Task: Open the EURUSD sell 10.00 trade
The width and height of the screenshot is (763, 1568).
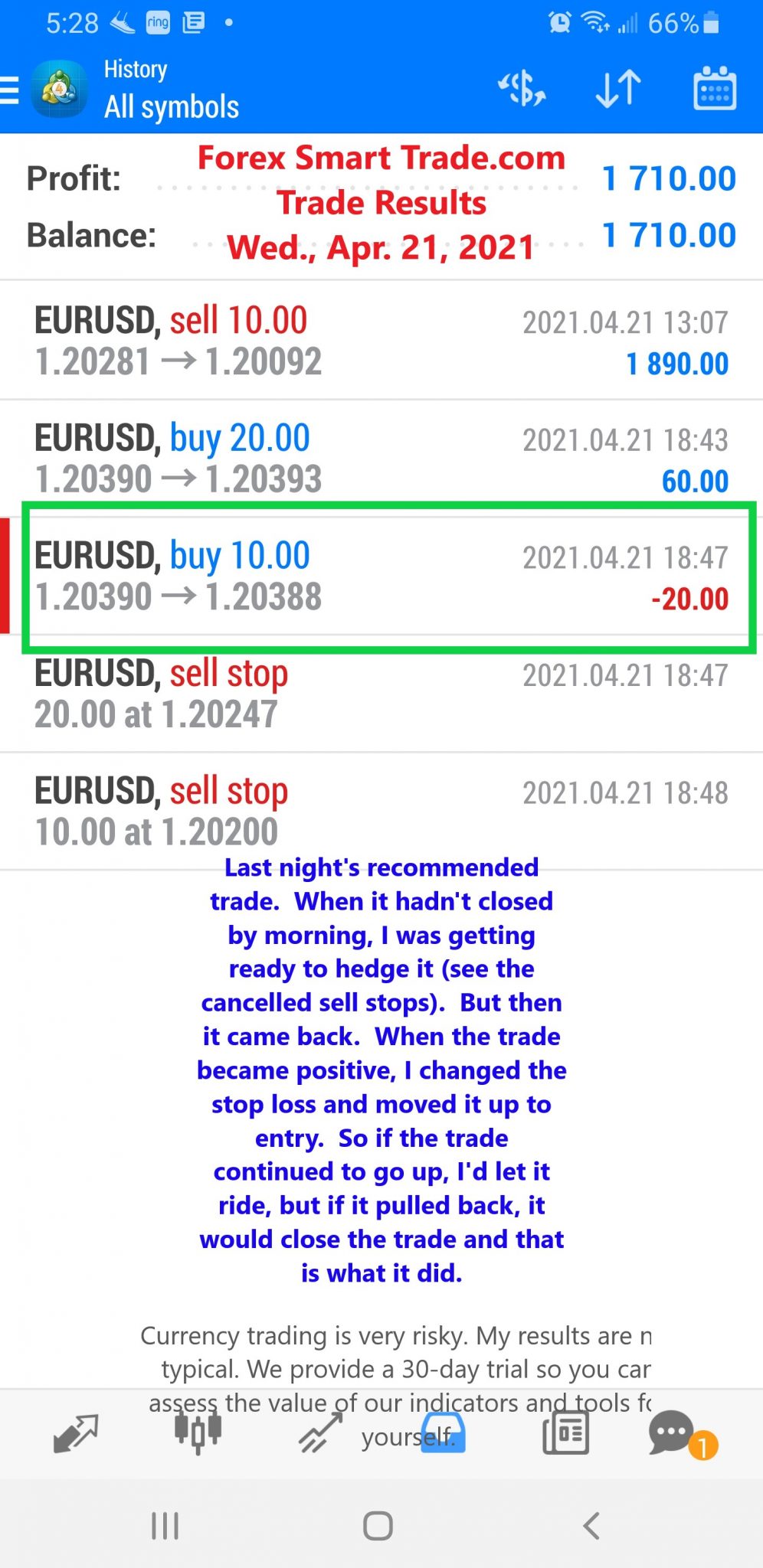Action: point(381,341)
